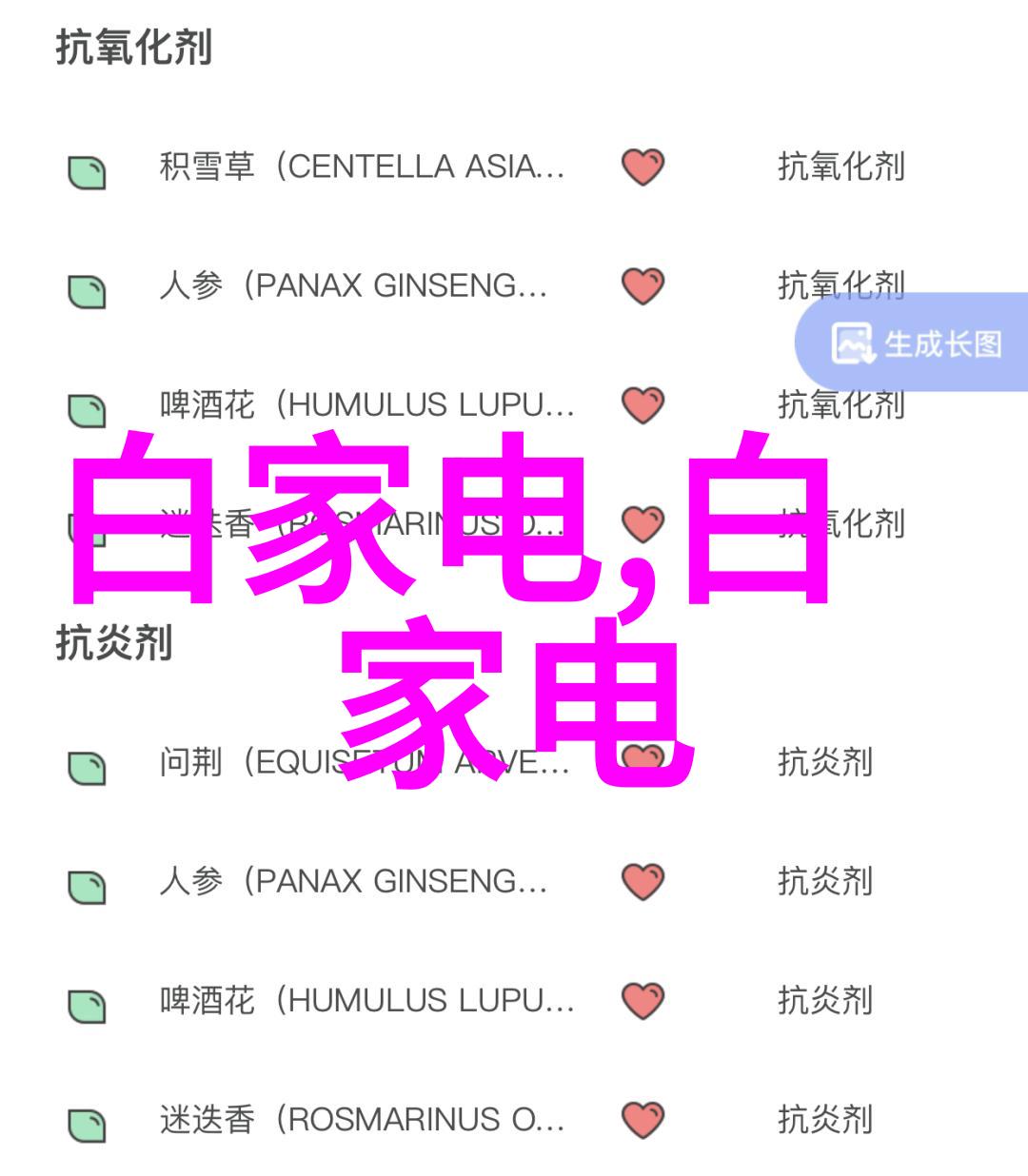The height and width of the screenshot is (1176, 1028).
Task: Open 人参 Panax Ginseng row under 抗炎剂
Action: click(x=353, y=882)
